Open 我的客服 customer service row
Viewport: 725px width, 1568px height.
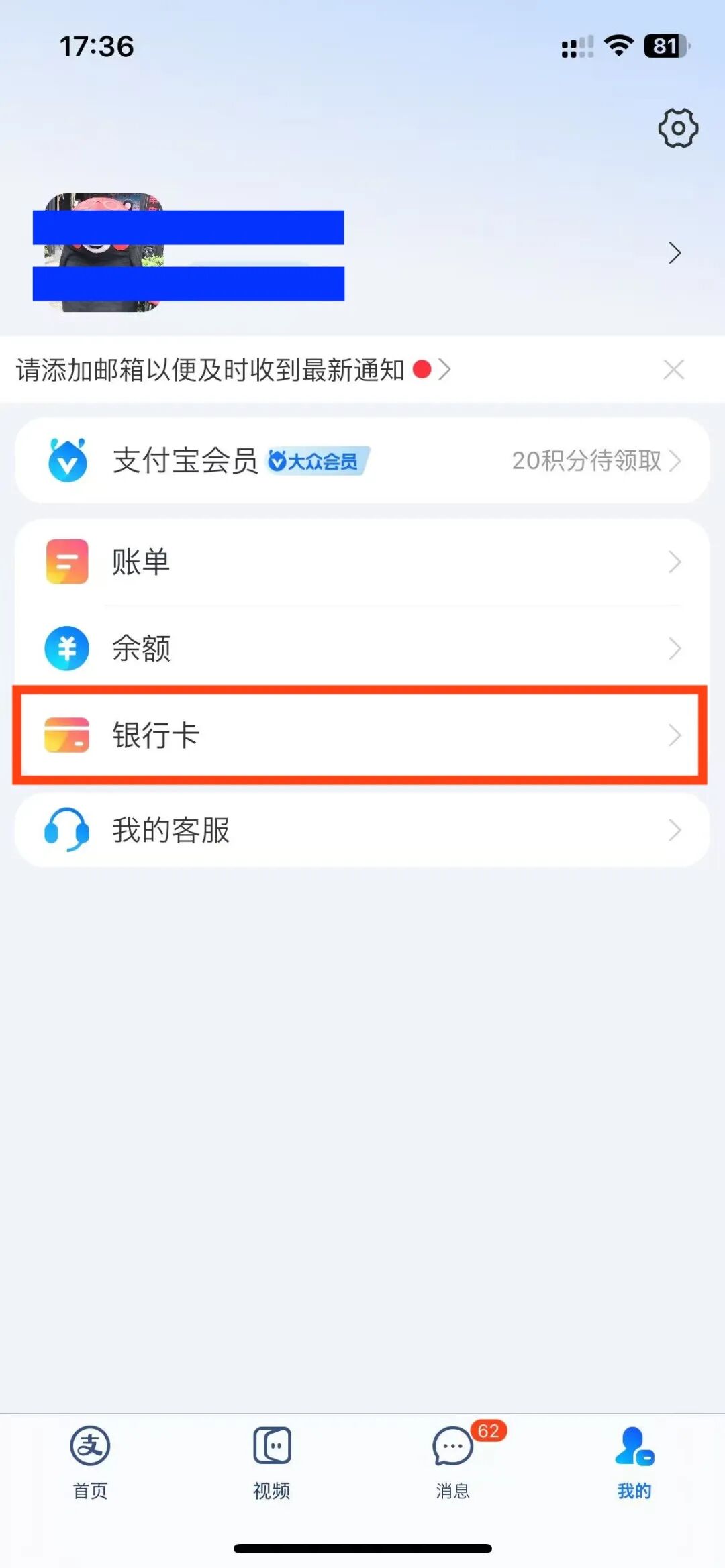coord(362,830)
